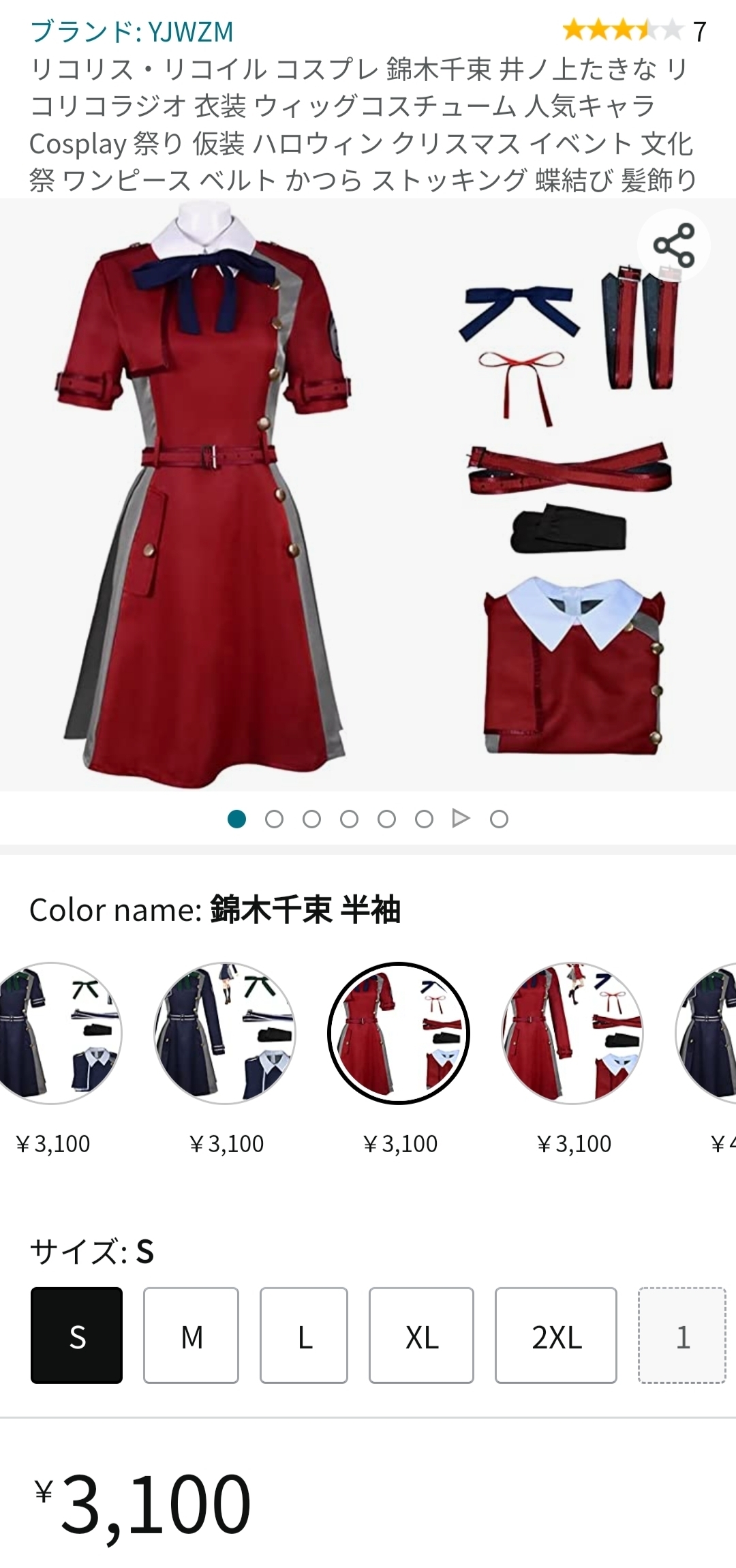The width and height of the screenshot is (736, 1568).
Task: Select the red long-sleeve color variant
Action: (572, 1033)
